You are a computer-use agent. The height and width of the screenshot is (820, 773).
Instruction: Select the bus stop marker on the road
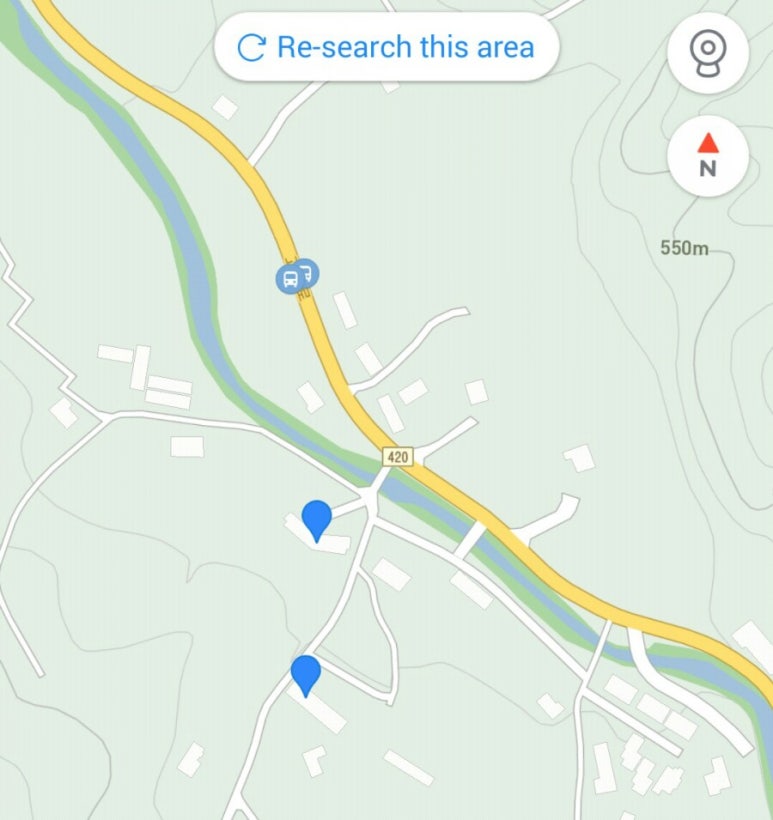(x=296, y=275)
